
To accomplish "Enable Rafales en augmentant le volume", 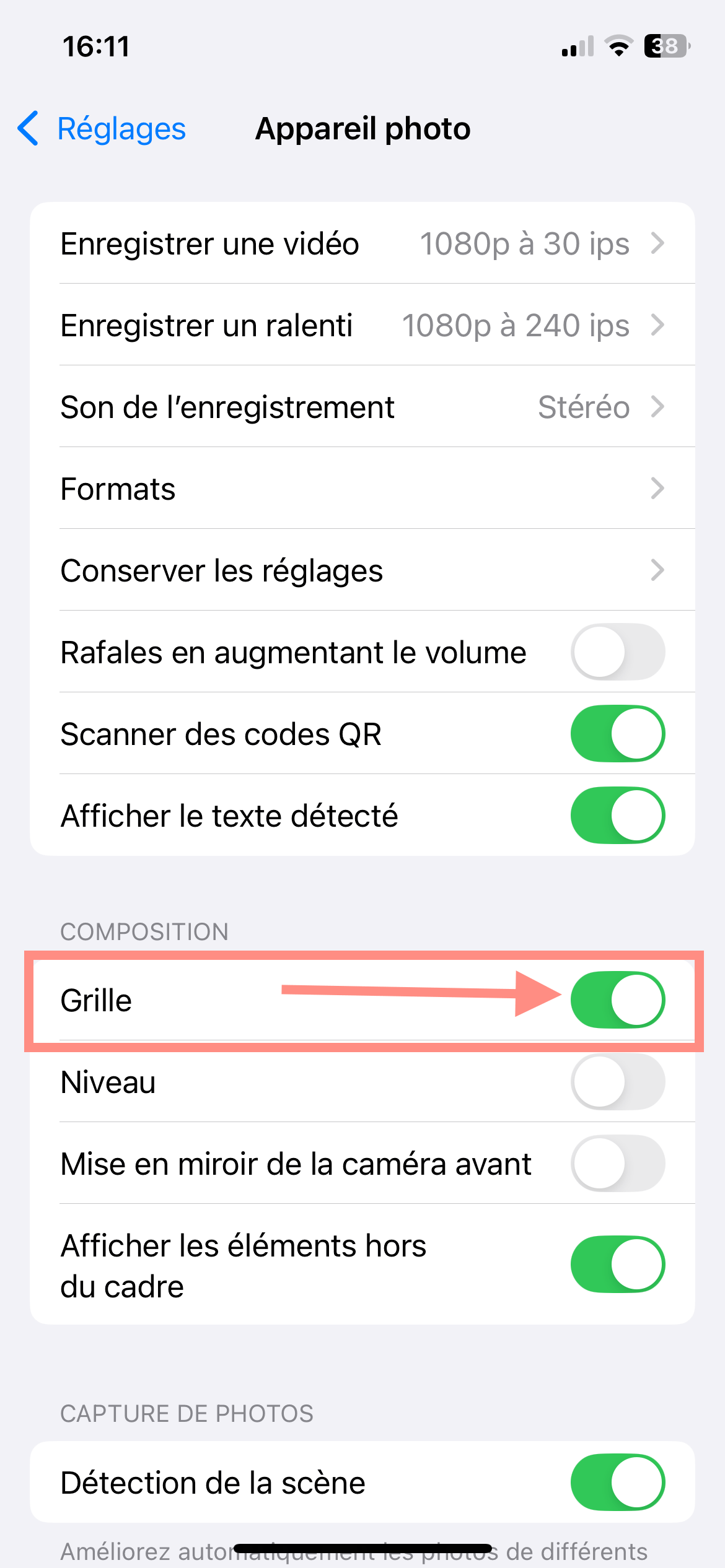I will coord(617,652).
